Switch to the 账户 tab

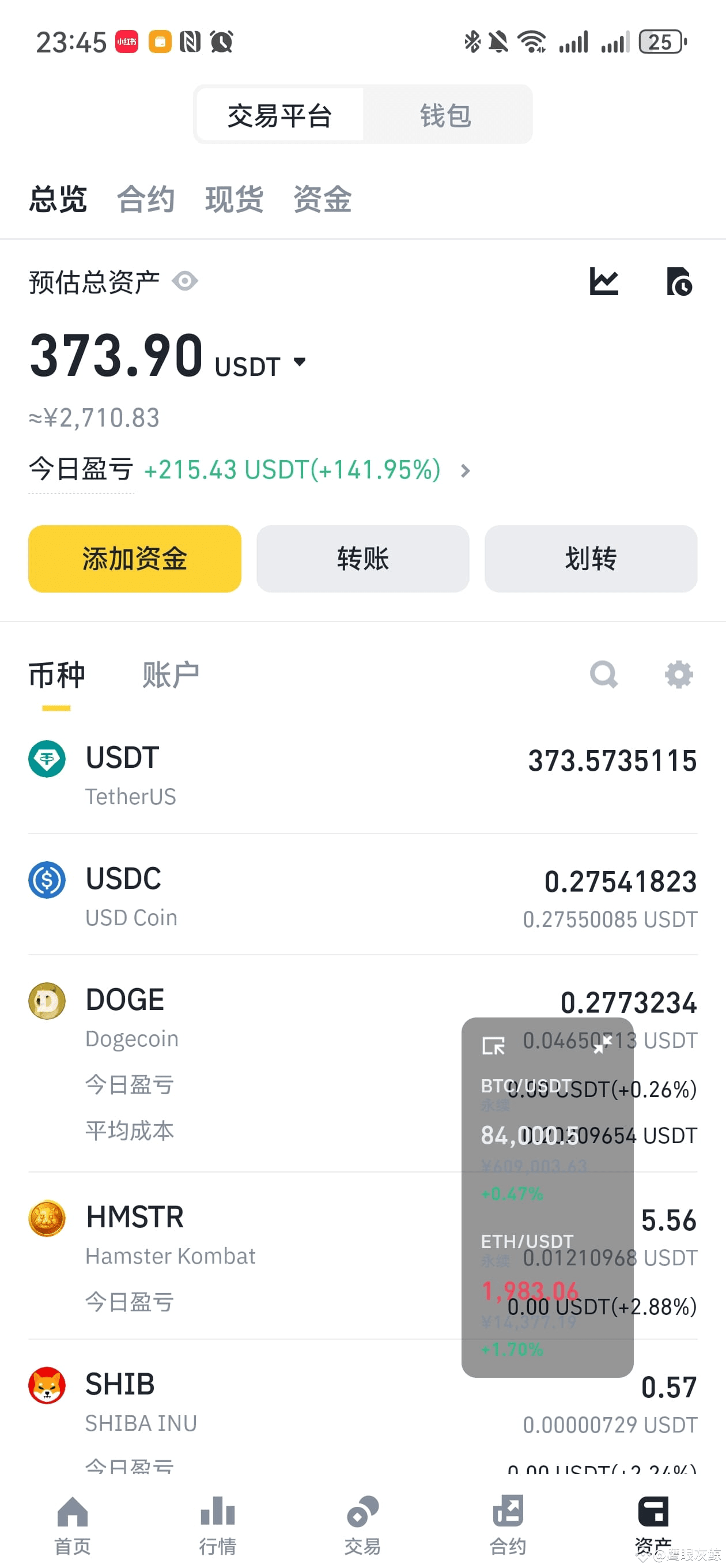click(x=171, y=674)
